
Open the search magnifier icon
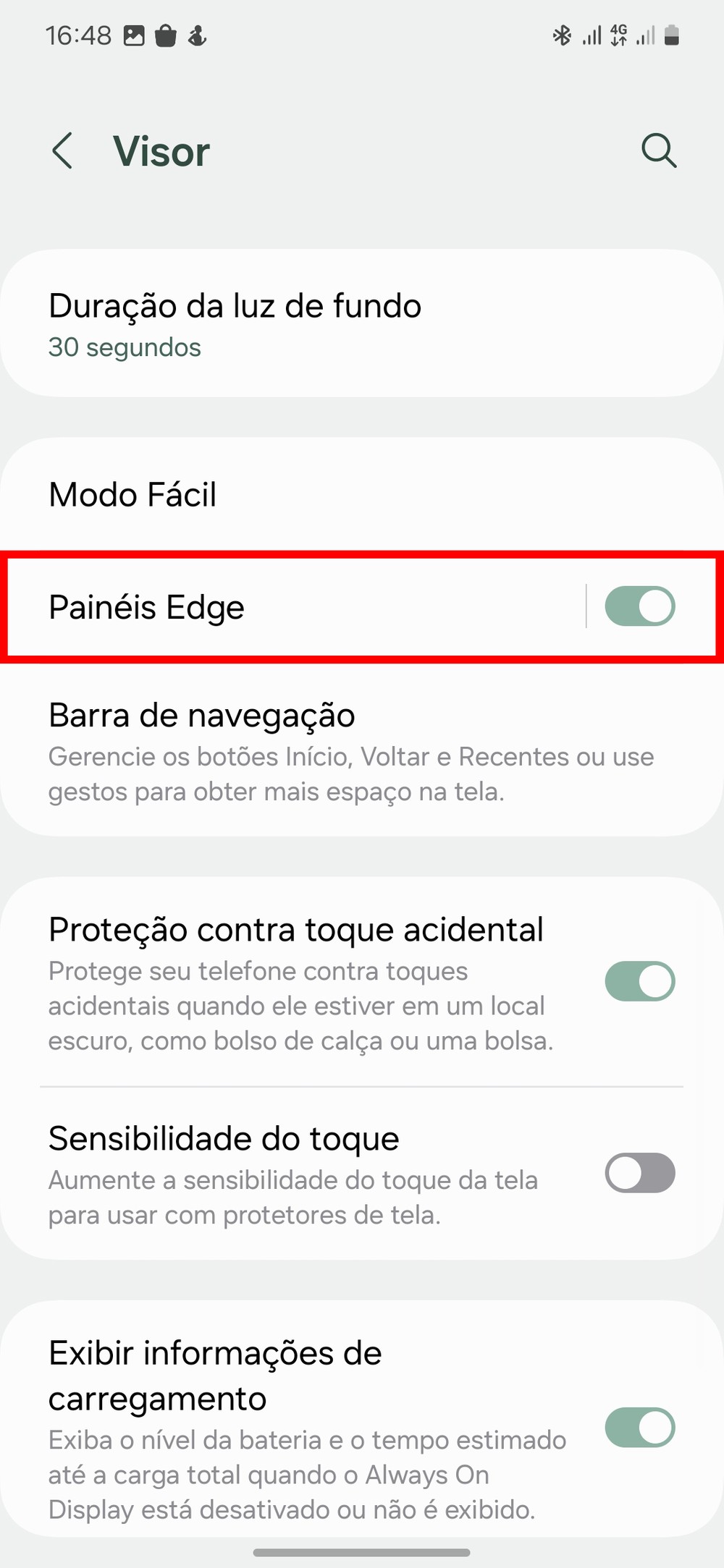coord(658,151)
